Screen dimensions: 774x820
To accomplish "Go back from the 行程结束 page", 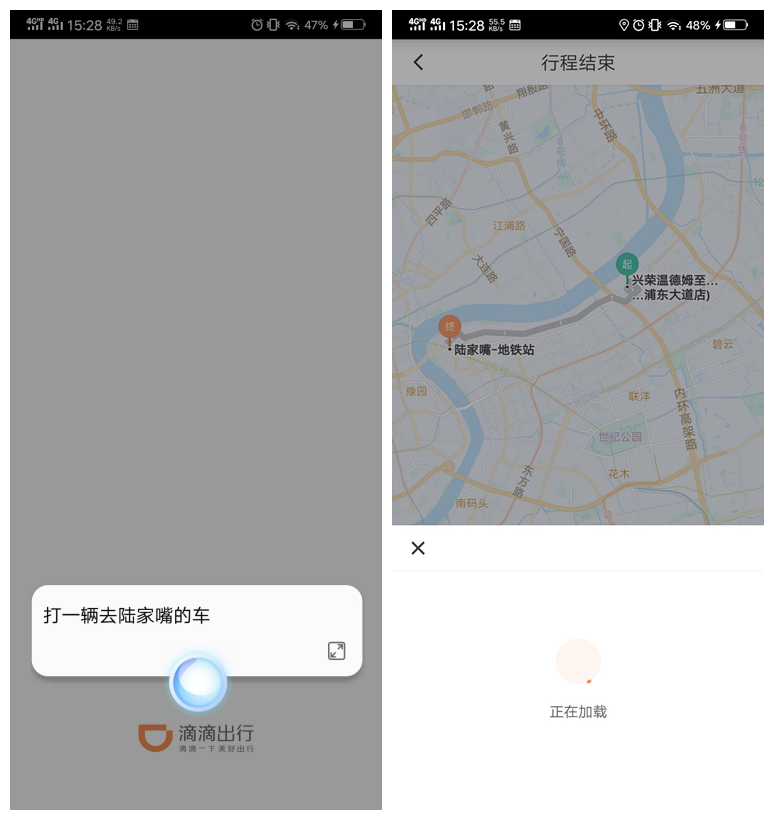I will click(418, 62).
